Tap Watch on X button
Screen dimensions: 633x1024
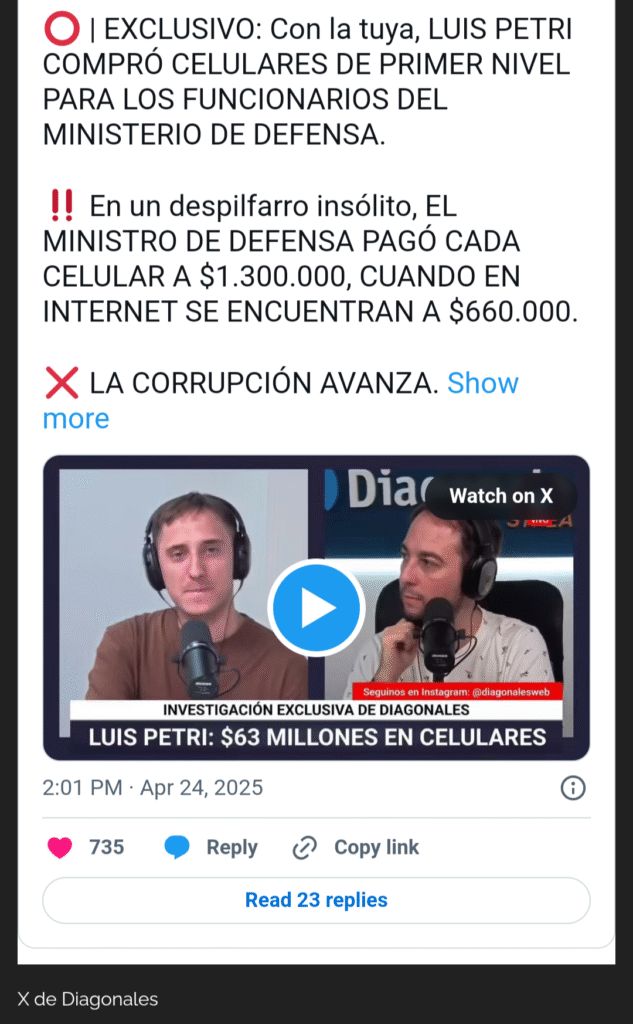[x=500, y=496]
